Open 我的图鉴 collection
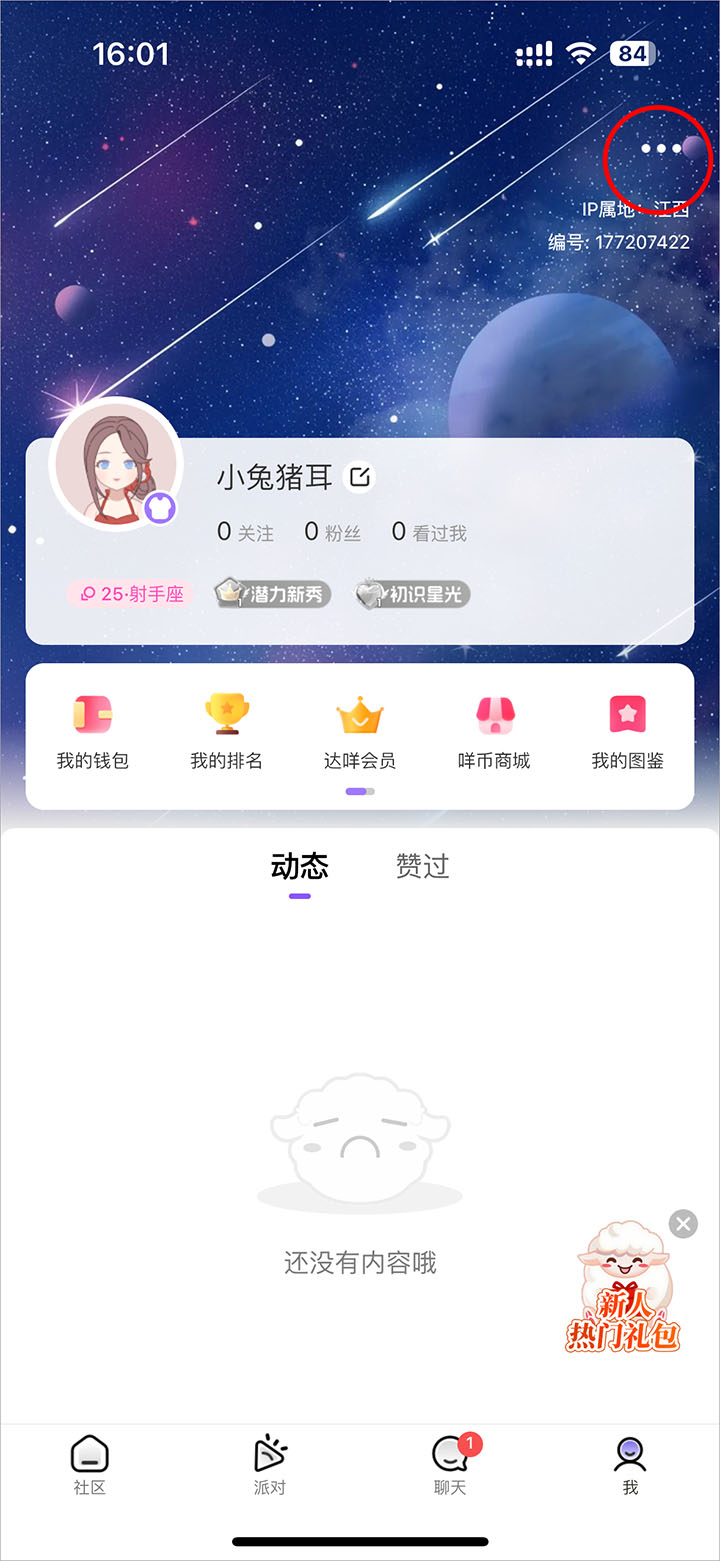The image size is (720, 1561). click(628, 733)
